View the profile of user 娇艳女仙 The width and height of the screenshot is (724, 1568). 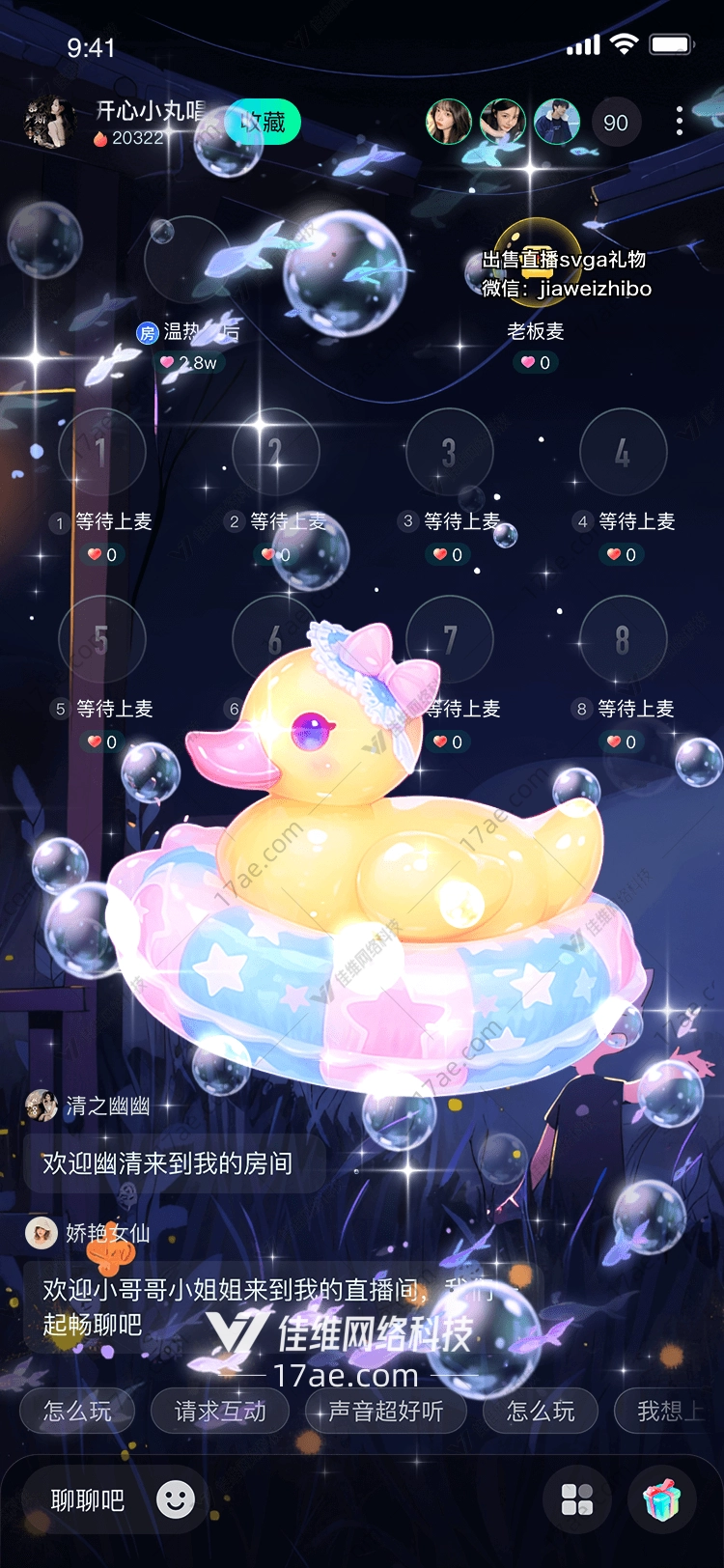point(42,1233)
